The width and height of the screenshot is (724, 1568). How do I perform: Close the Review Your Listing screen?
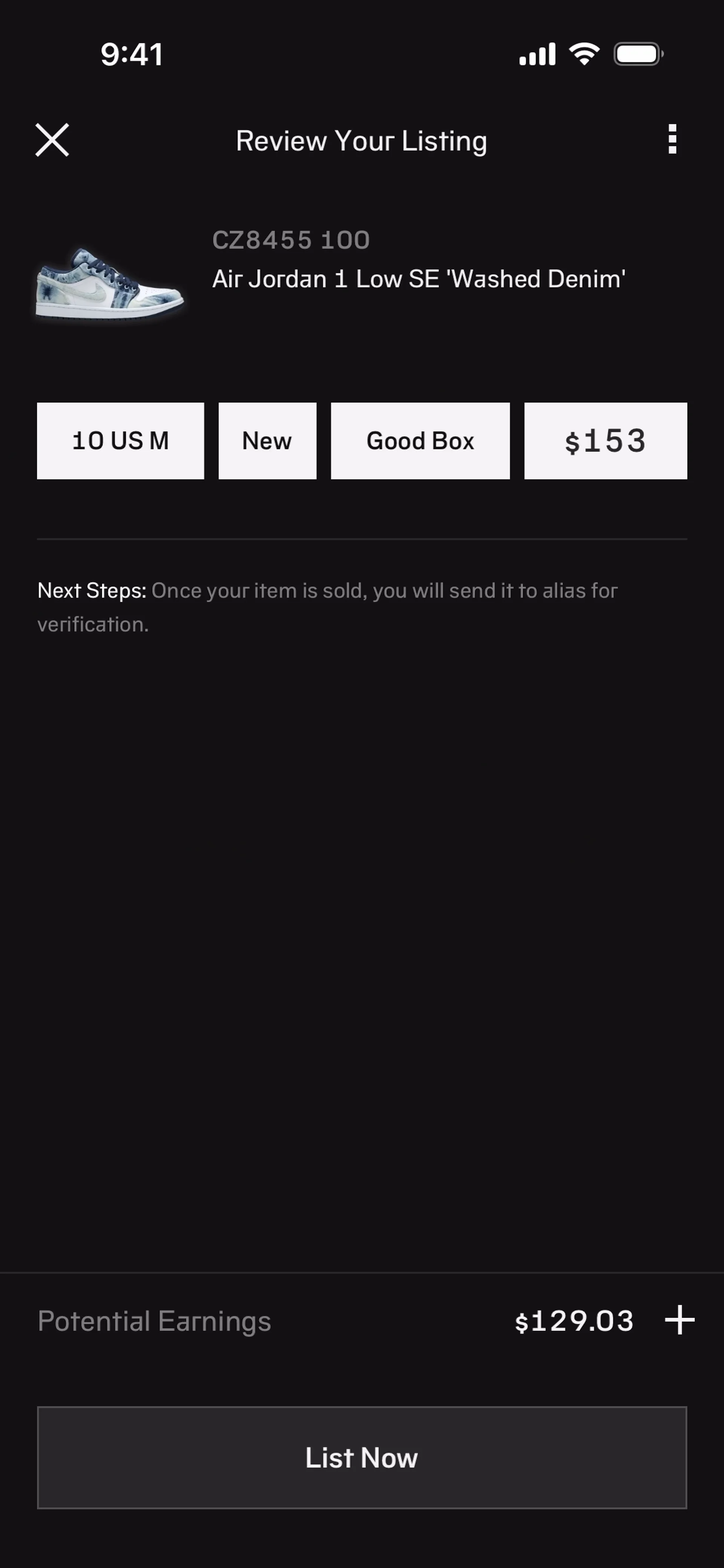[x=52, y=140]
